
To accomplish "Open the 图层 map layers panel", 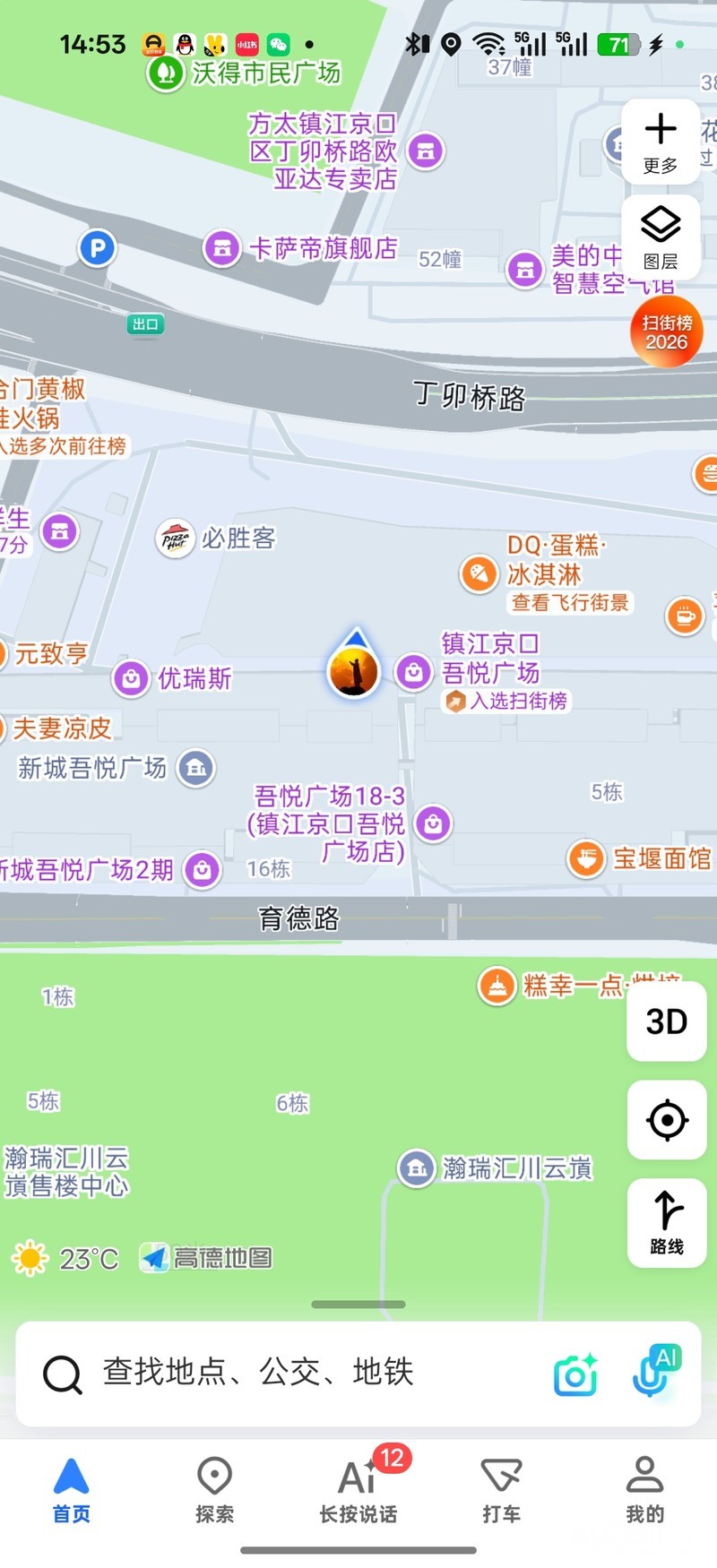I will [661, 237].
